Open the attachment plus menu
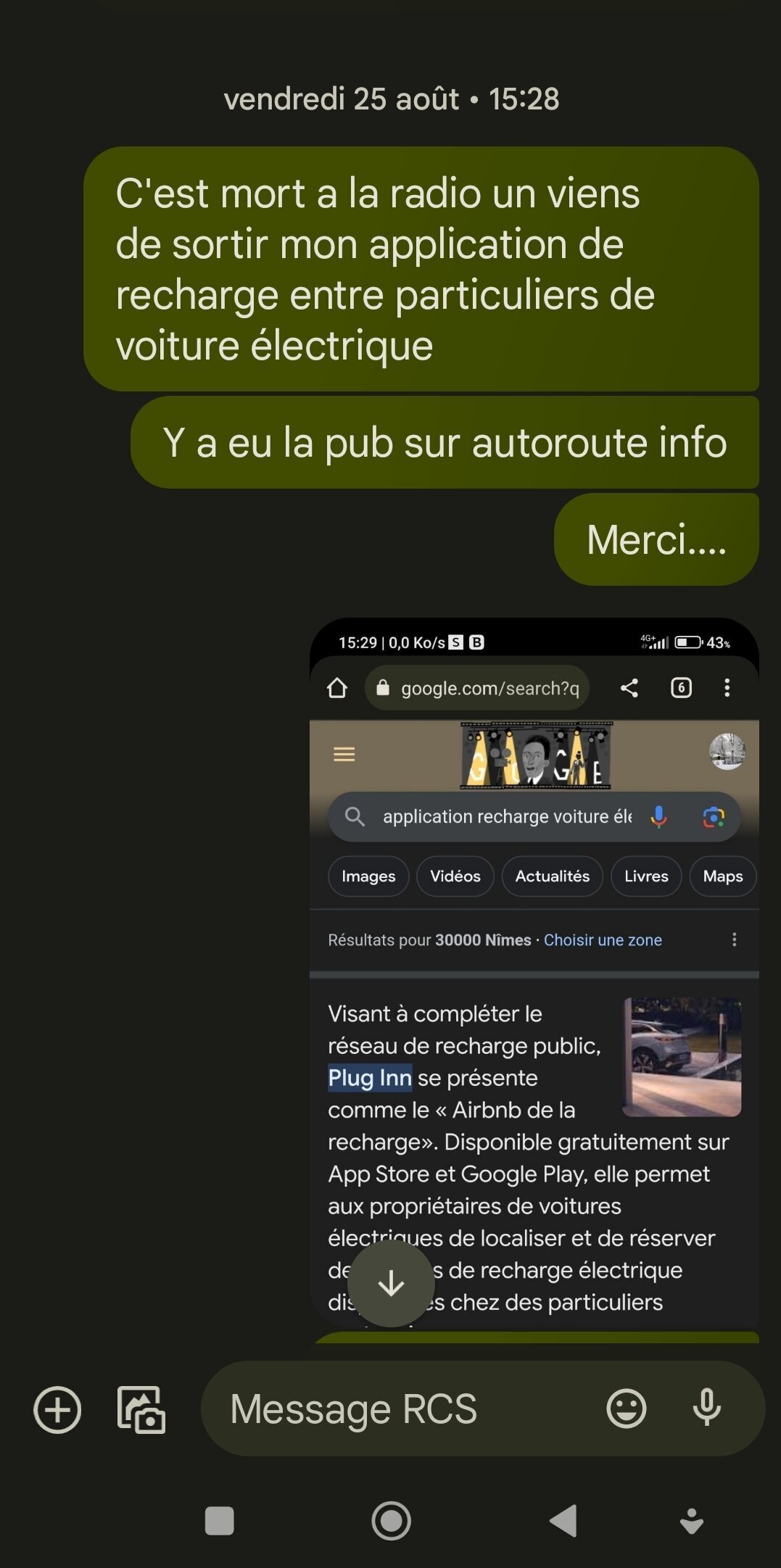Screen dimensions: 781x1568 click(57, 1409)
